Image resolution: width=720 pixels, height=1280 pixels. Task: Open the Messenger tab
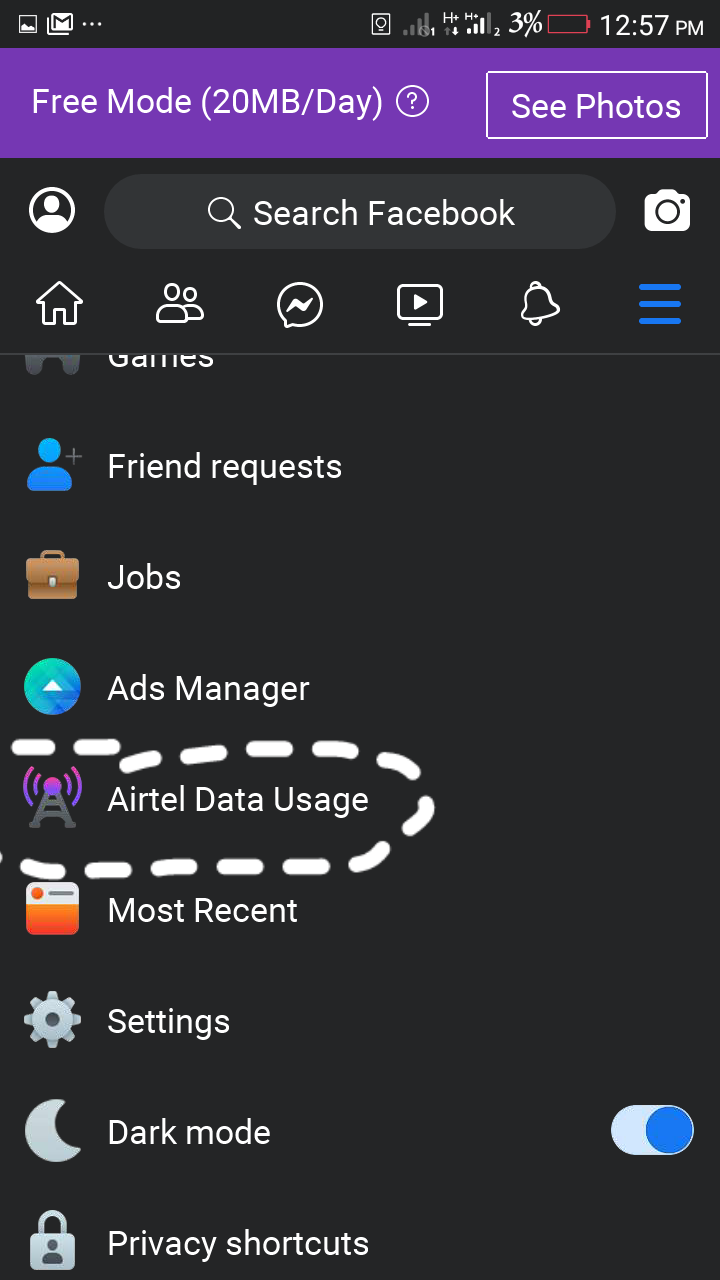point(300,304)
